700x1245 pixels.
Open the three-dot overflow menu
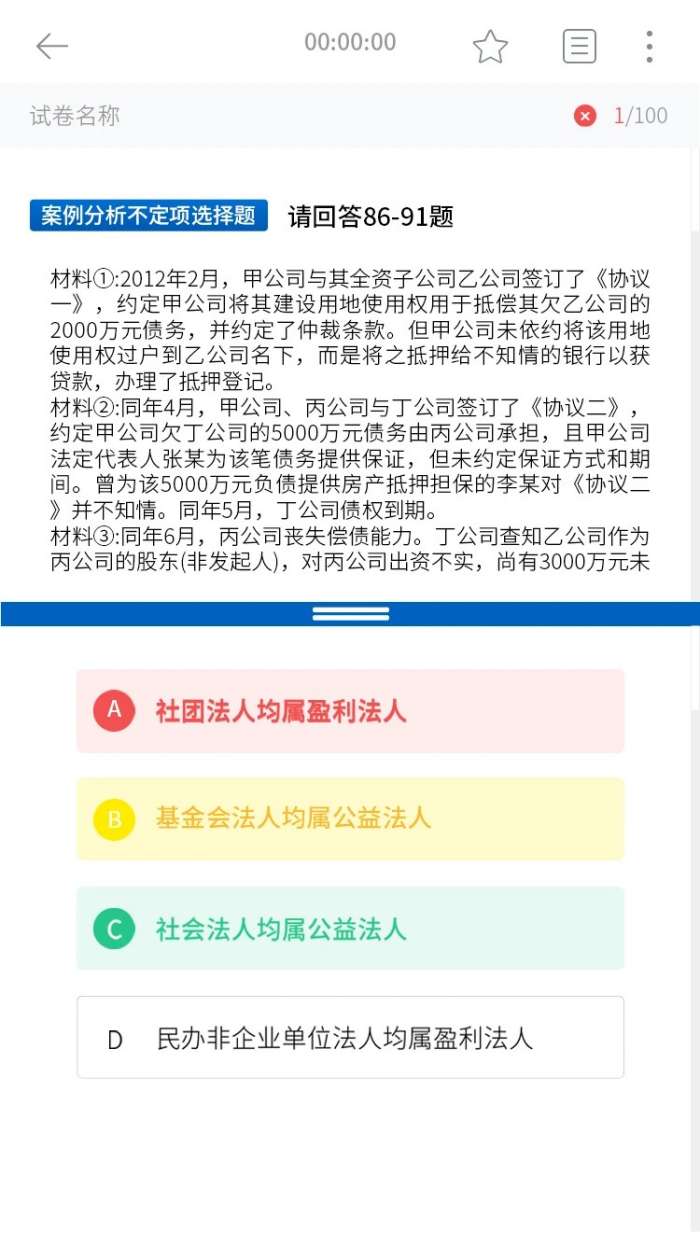(649, 46)
